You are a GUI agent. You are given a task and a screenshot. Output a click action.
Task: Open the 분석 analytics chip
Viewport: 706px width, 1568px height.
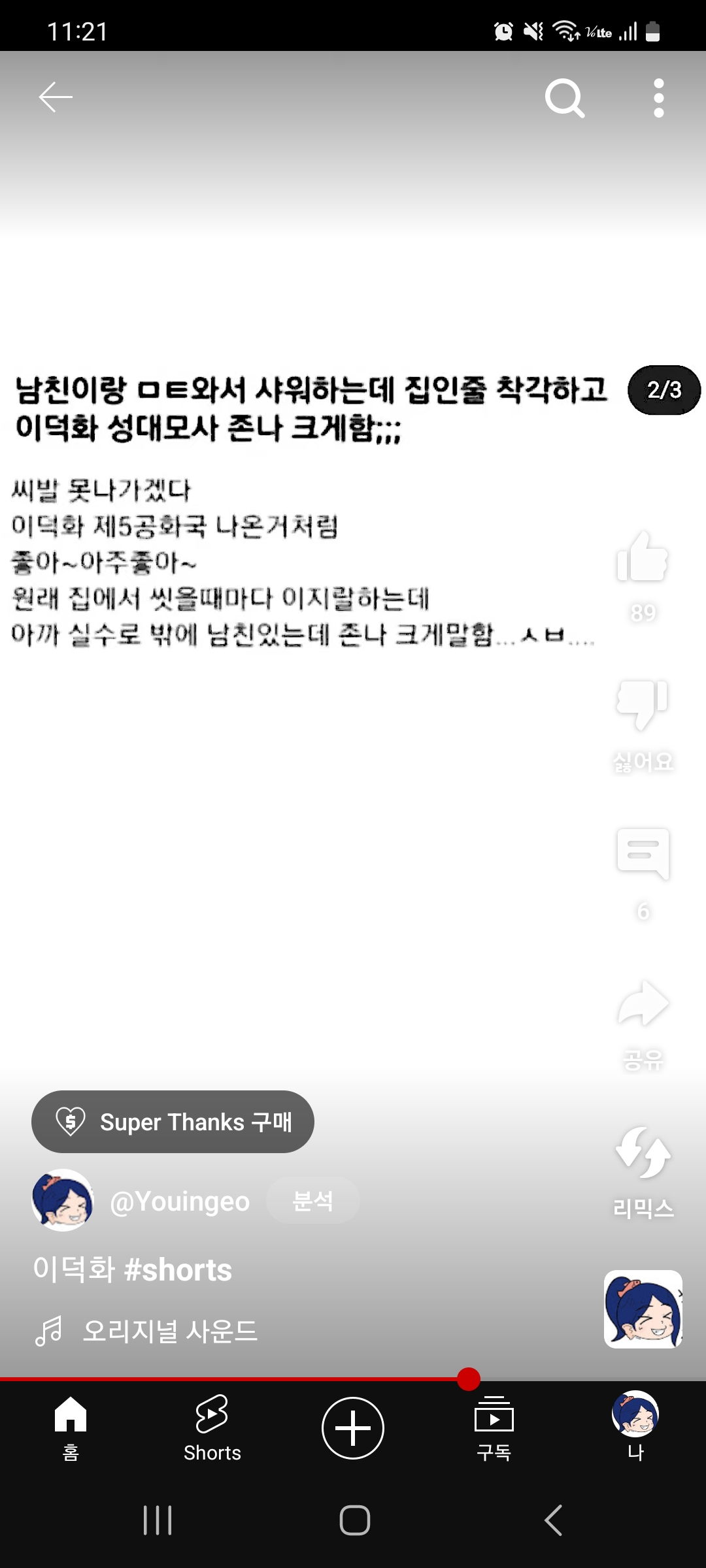coord(312,1201)
